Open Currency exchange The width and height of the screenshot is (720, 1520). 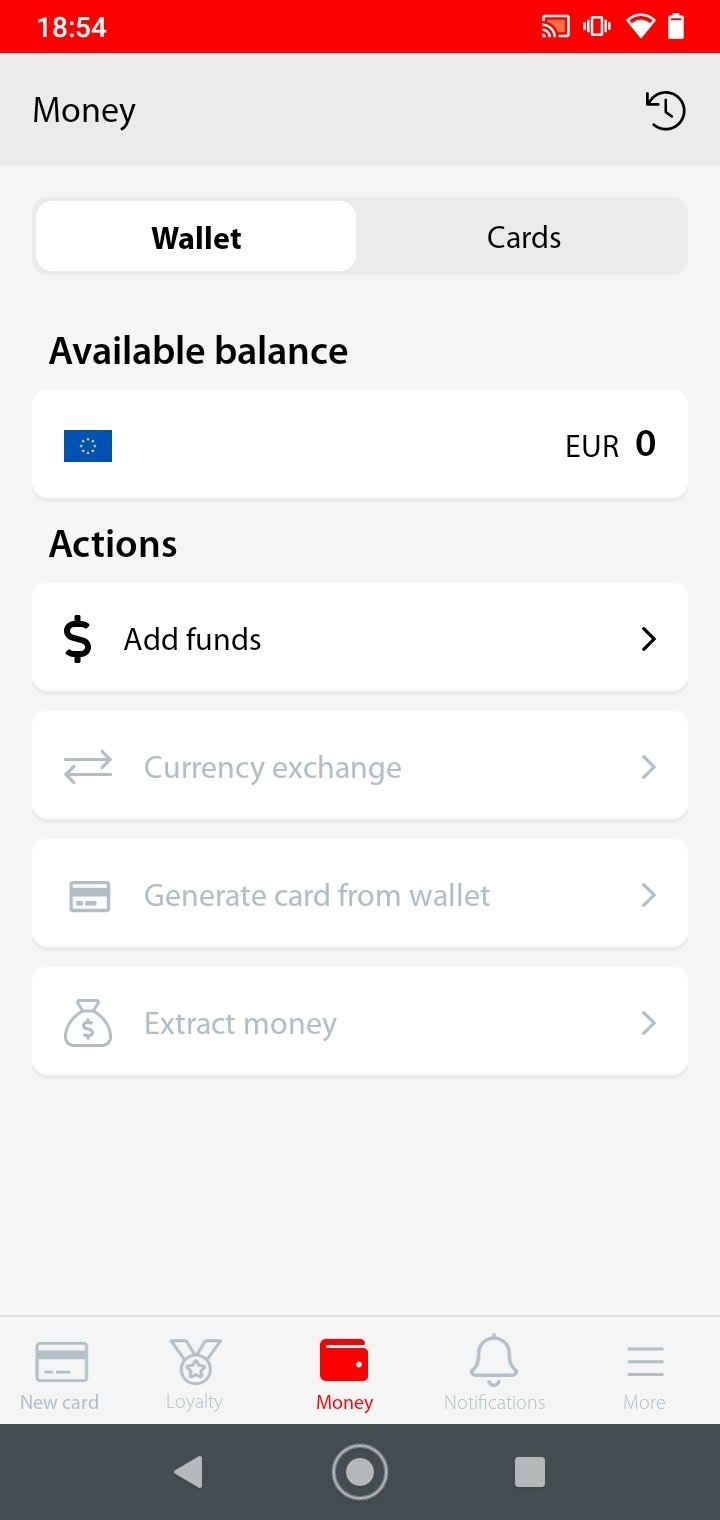tap(360, 766)
